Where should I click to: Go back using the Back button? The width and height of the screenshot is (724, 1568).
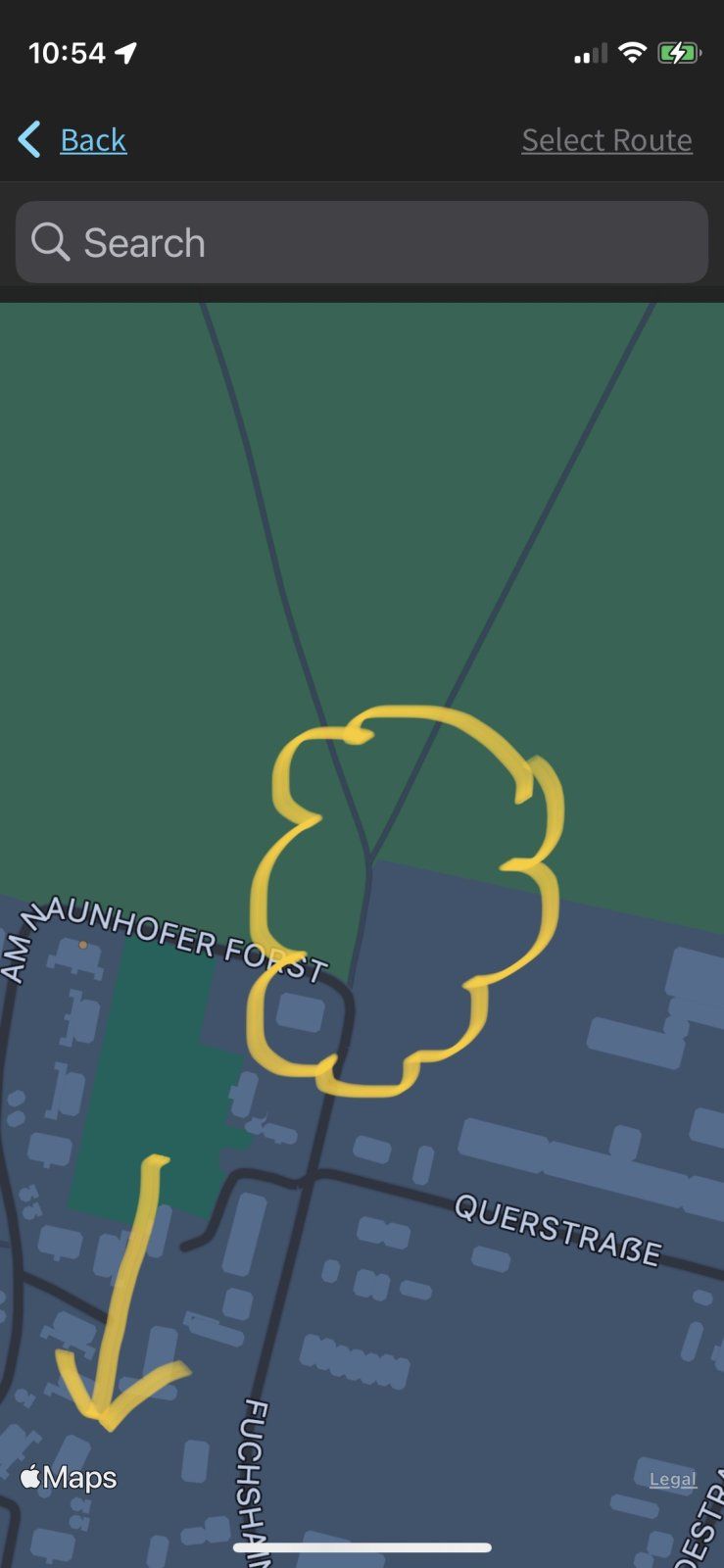click(74, 140)
